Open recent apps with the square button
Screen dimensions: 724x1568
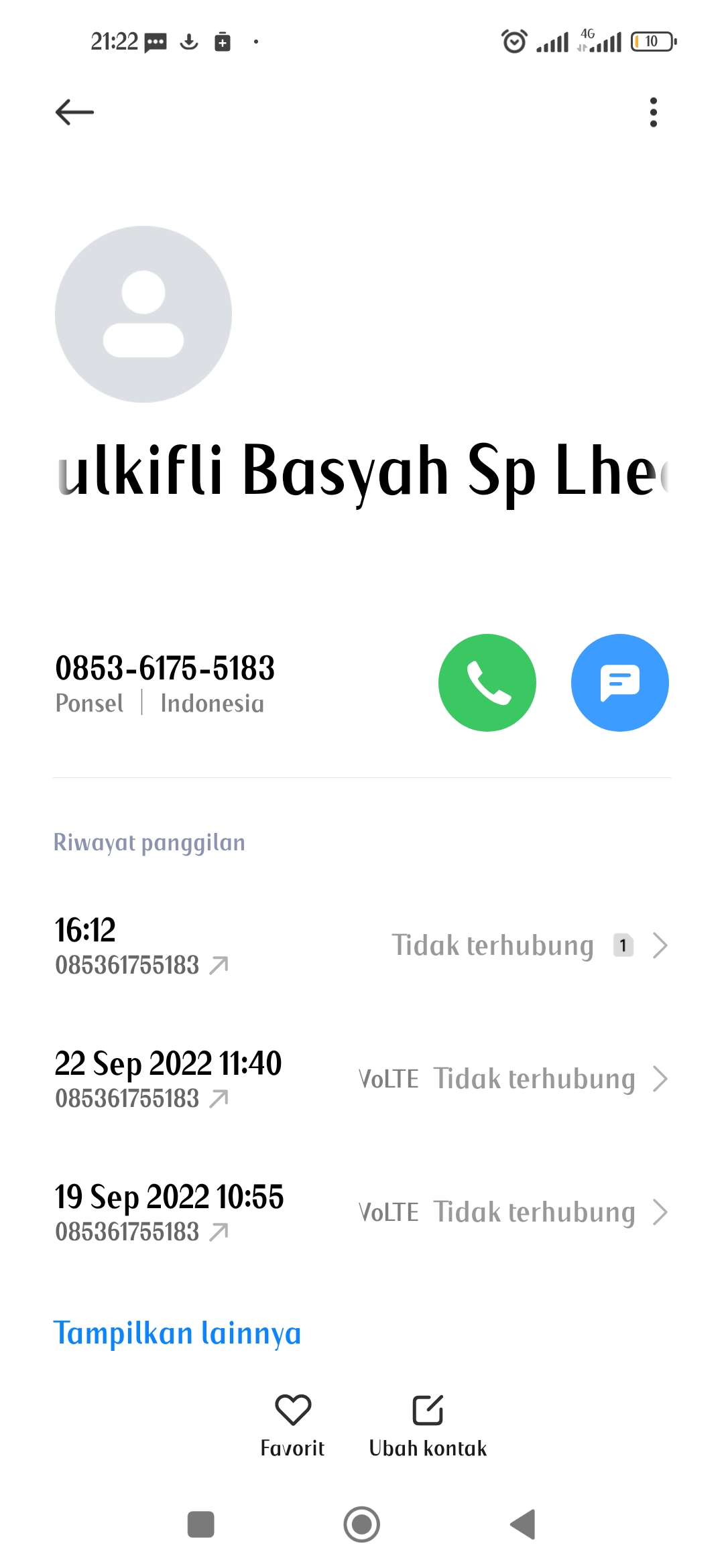click(200, 1524)
